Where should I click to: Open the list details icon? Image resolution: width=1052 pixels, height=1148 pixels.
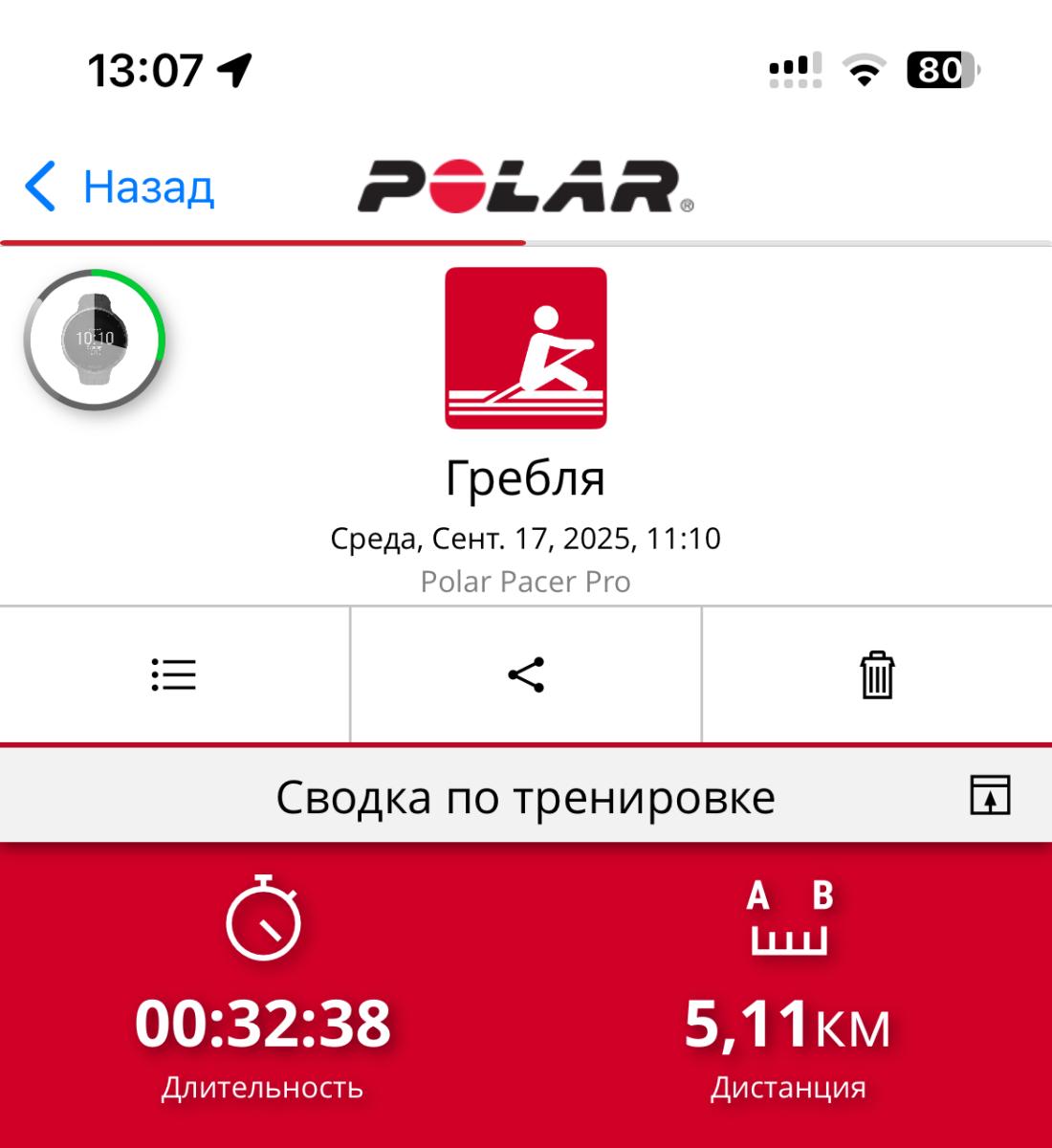174,675
